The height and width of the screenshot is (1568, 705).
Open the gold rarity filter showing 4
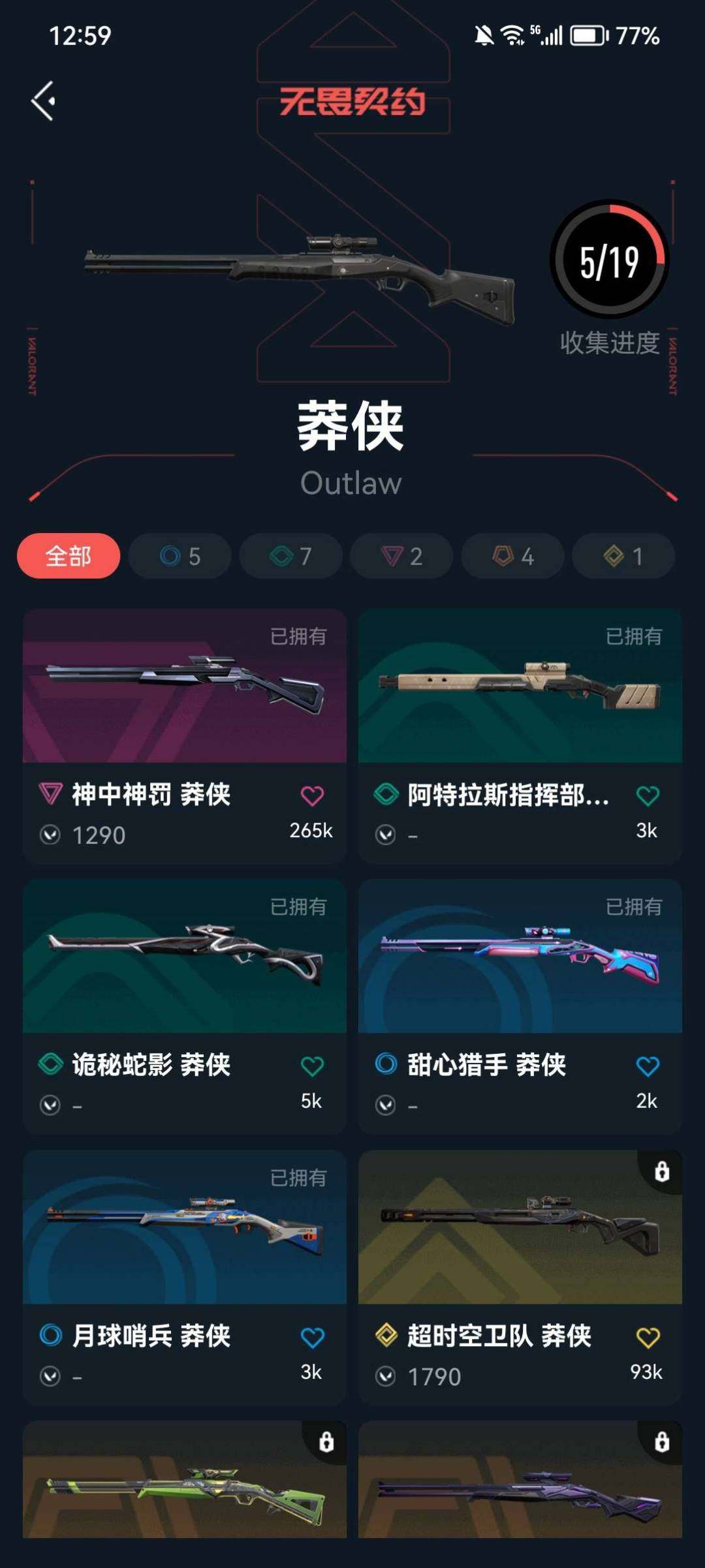(512, 556)
